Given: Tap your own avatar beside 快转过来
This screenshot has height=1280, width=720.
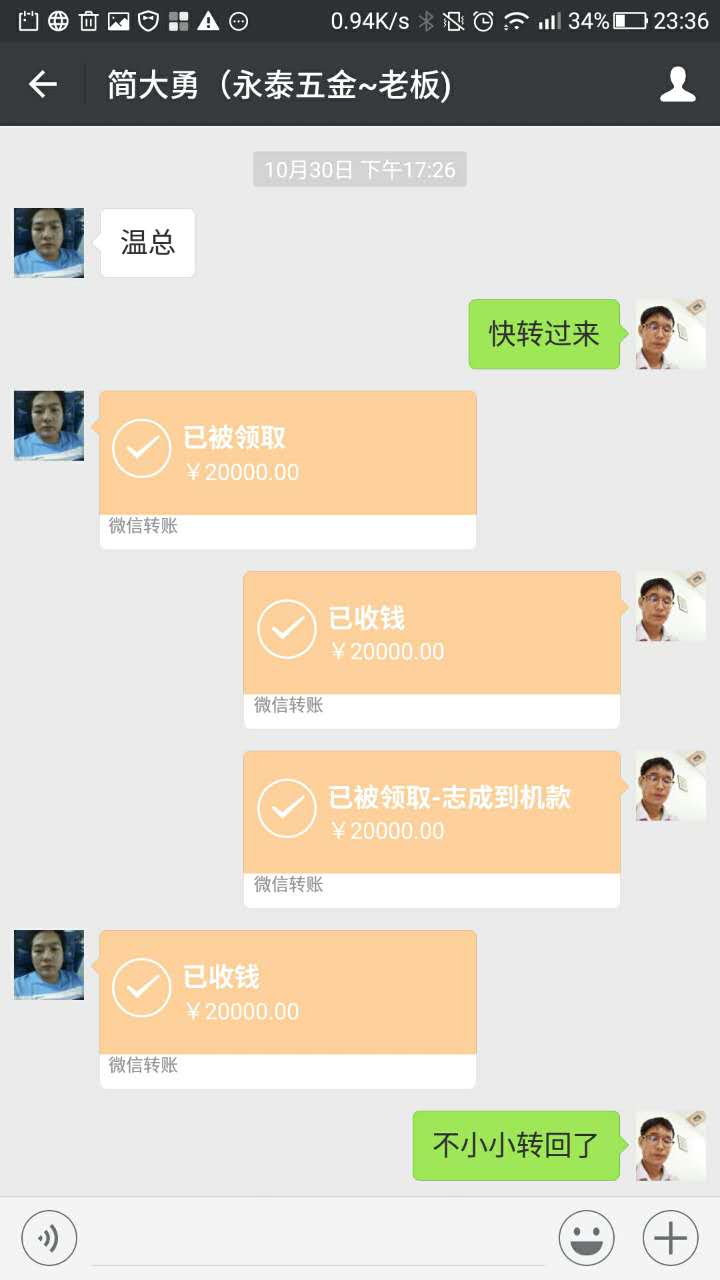Looking at the screenshot, I should point(670,334).
